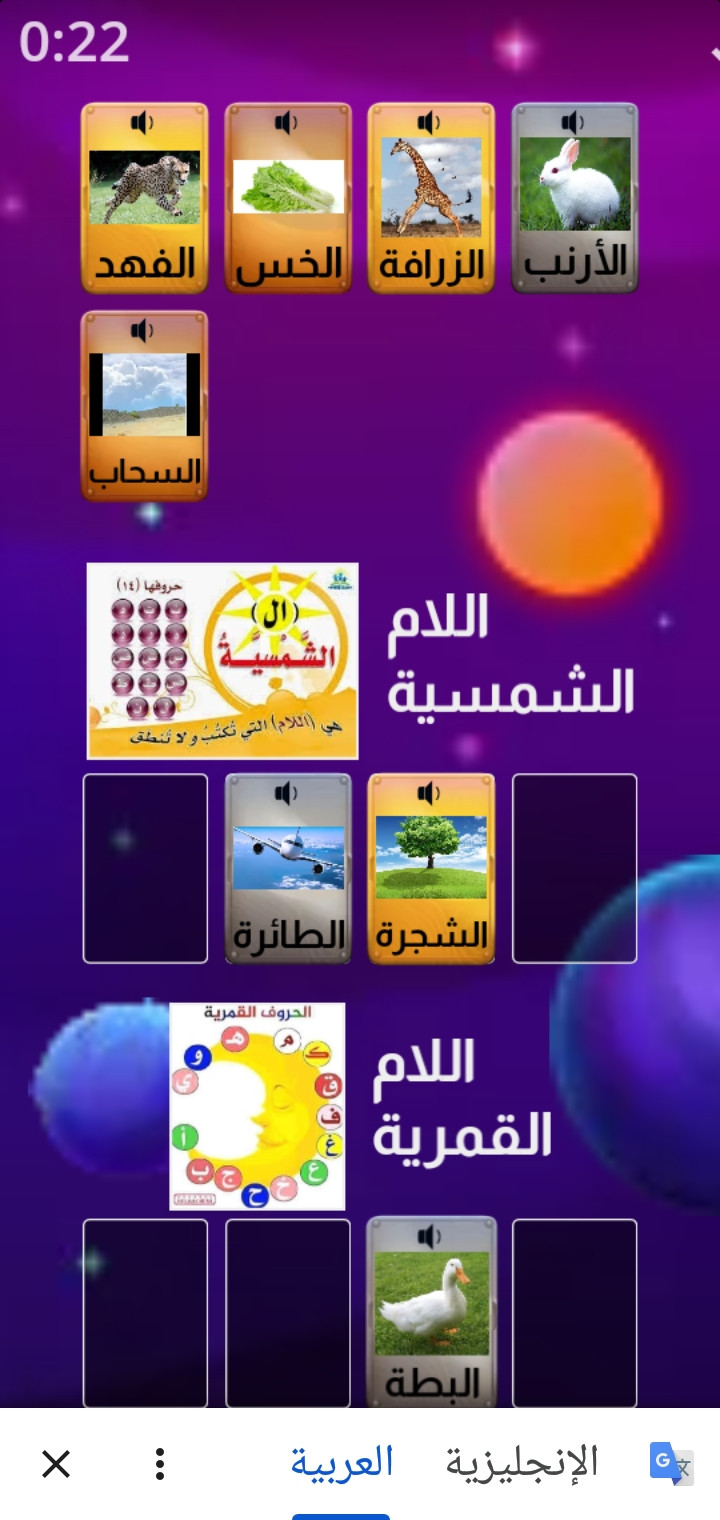The height and width of the screenshot is (1520, 720).
Task: Select the الخس (lettuce) card
Action: pyautogui.click(x=288, y=200)
